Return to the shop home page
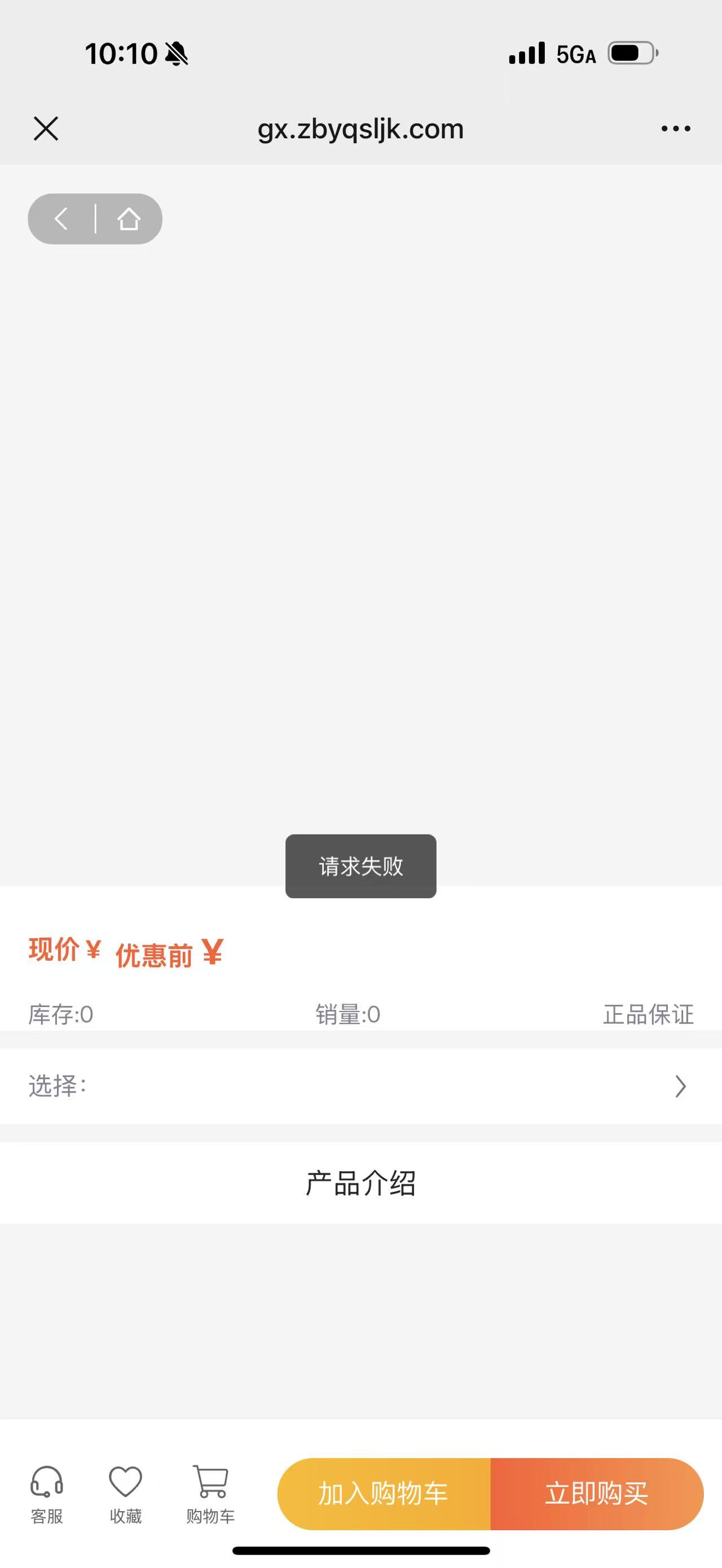 (x=129, y=219)
